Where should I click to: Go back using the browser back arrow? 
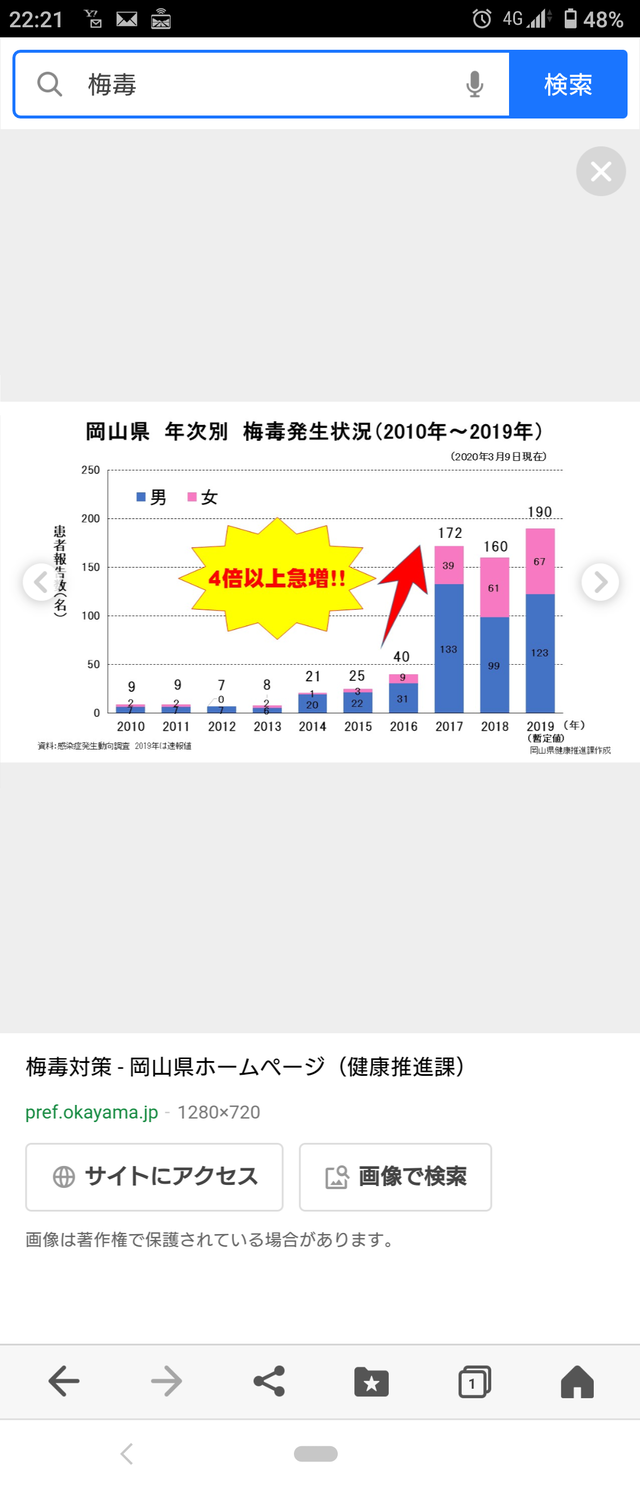[x=64, y=1382]
